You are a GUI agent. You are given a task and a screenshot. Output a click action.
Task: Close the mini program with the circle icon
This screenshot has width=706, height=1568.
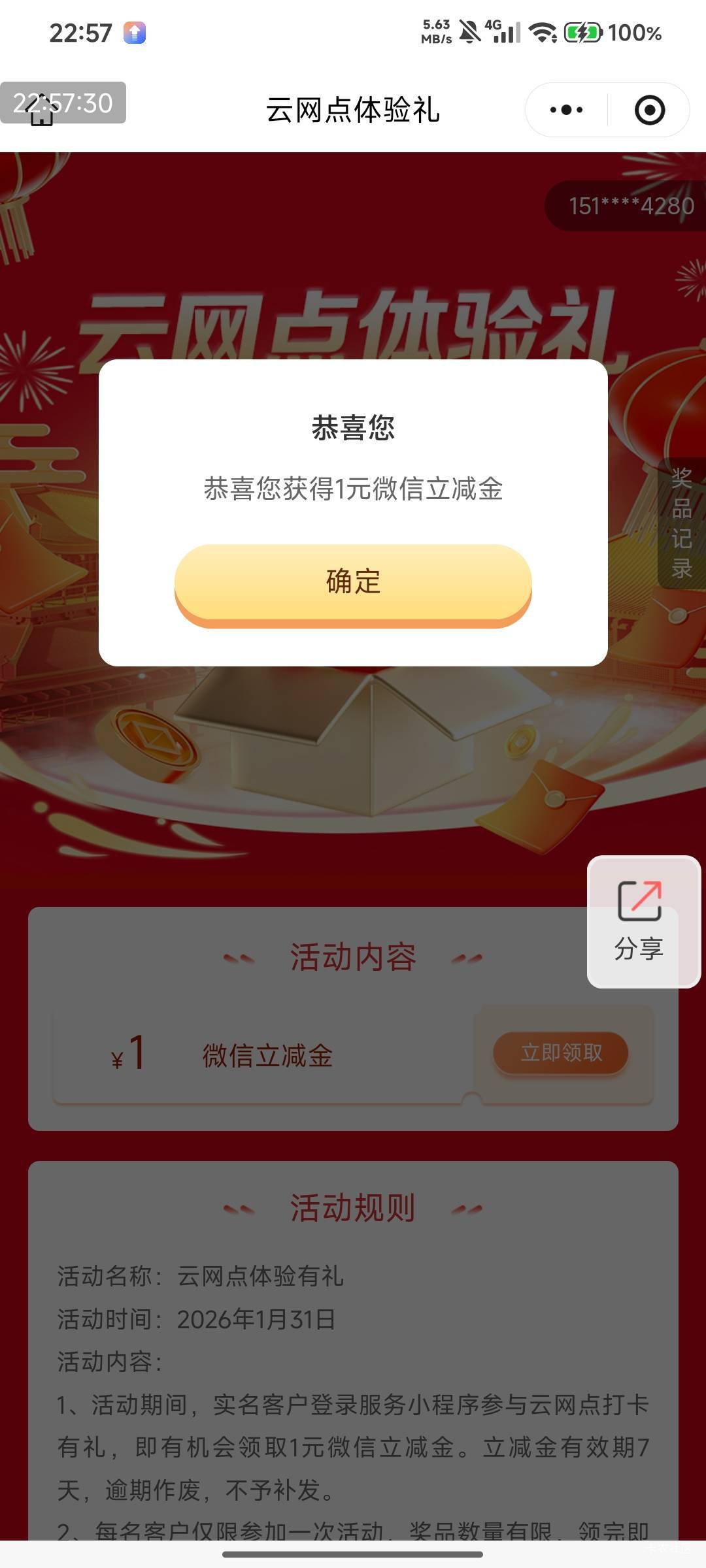point(649,110)
